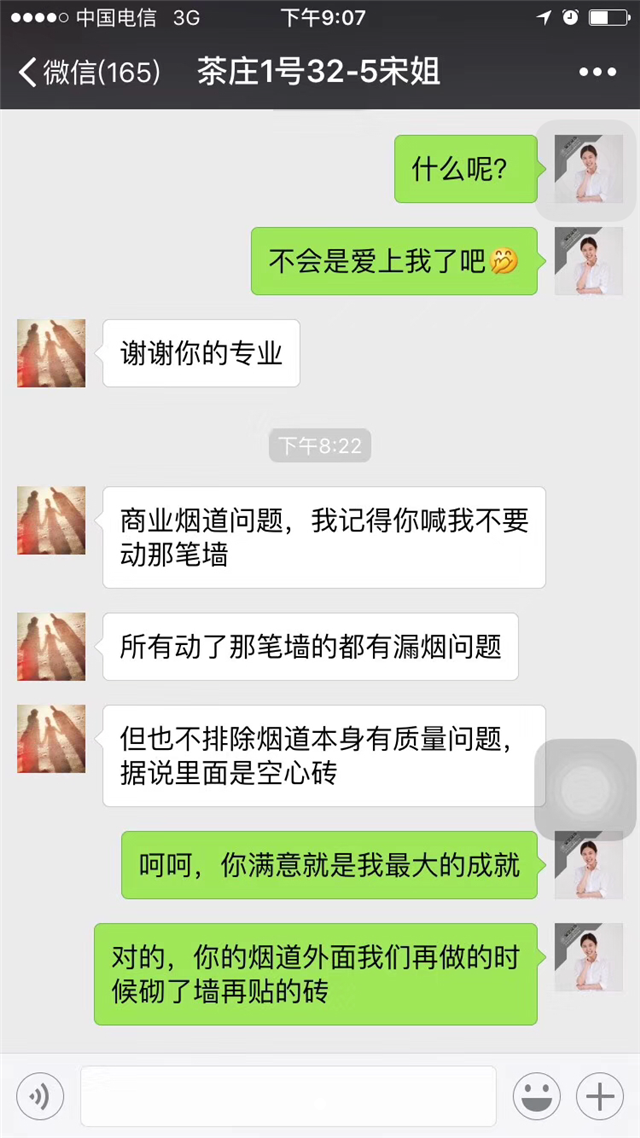The width and height of the screenshot is (640, 1138).
Task: Go back to the WeChat chat list
Action: (88, 73)
